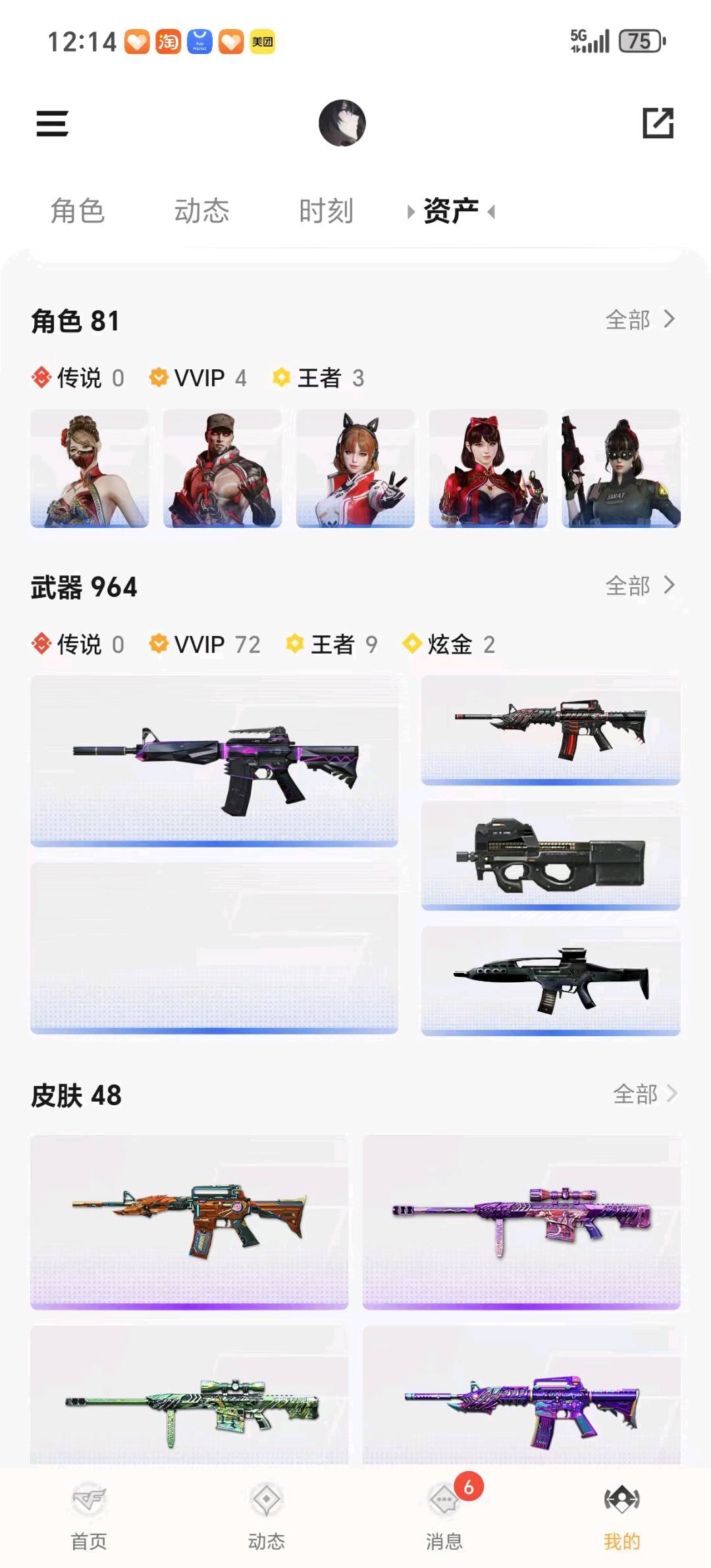The width and height of the screenshot is (711, 1568).
Task: Open the masked woman character card
Action: 90,469
